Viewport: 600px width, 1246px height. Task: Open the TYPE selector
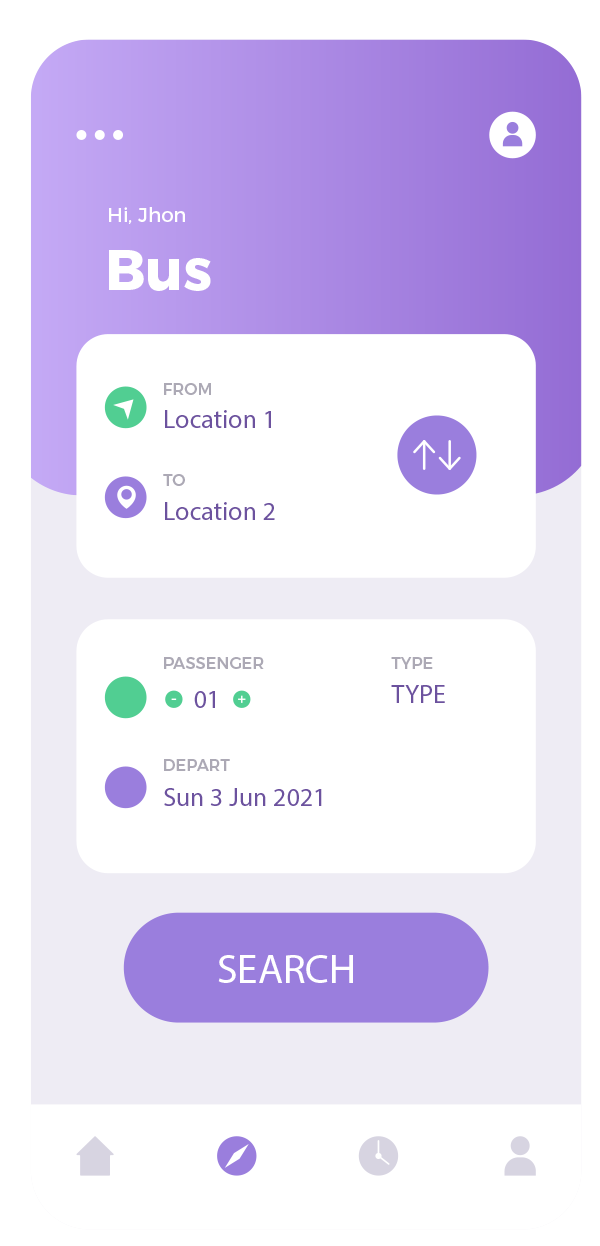click(x=418, y=694)
